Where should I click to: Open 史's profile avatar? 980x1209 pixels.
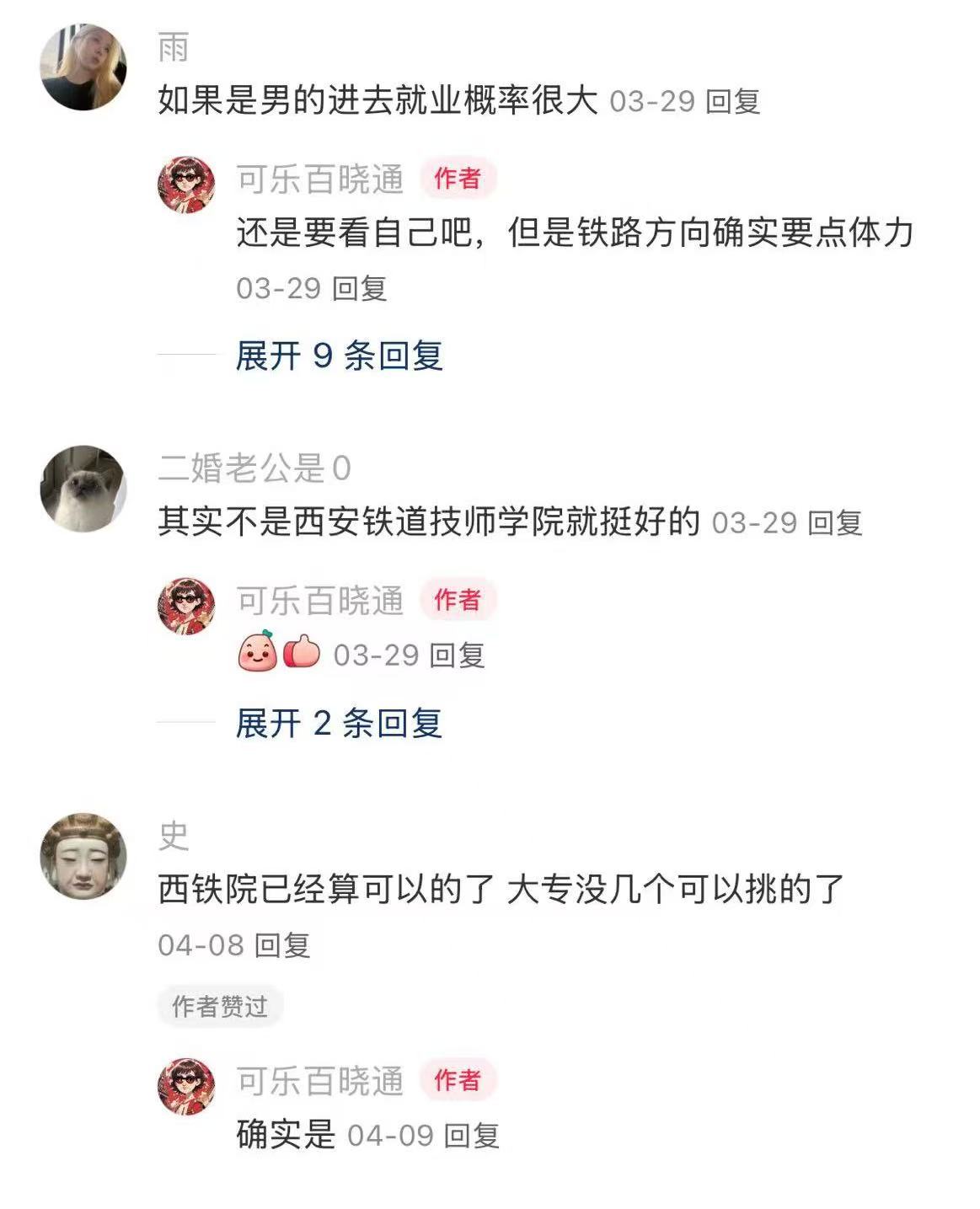coord(83,856)
